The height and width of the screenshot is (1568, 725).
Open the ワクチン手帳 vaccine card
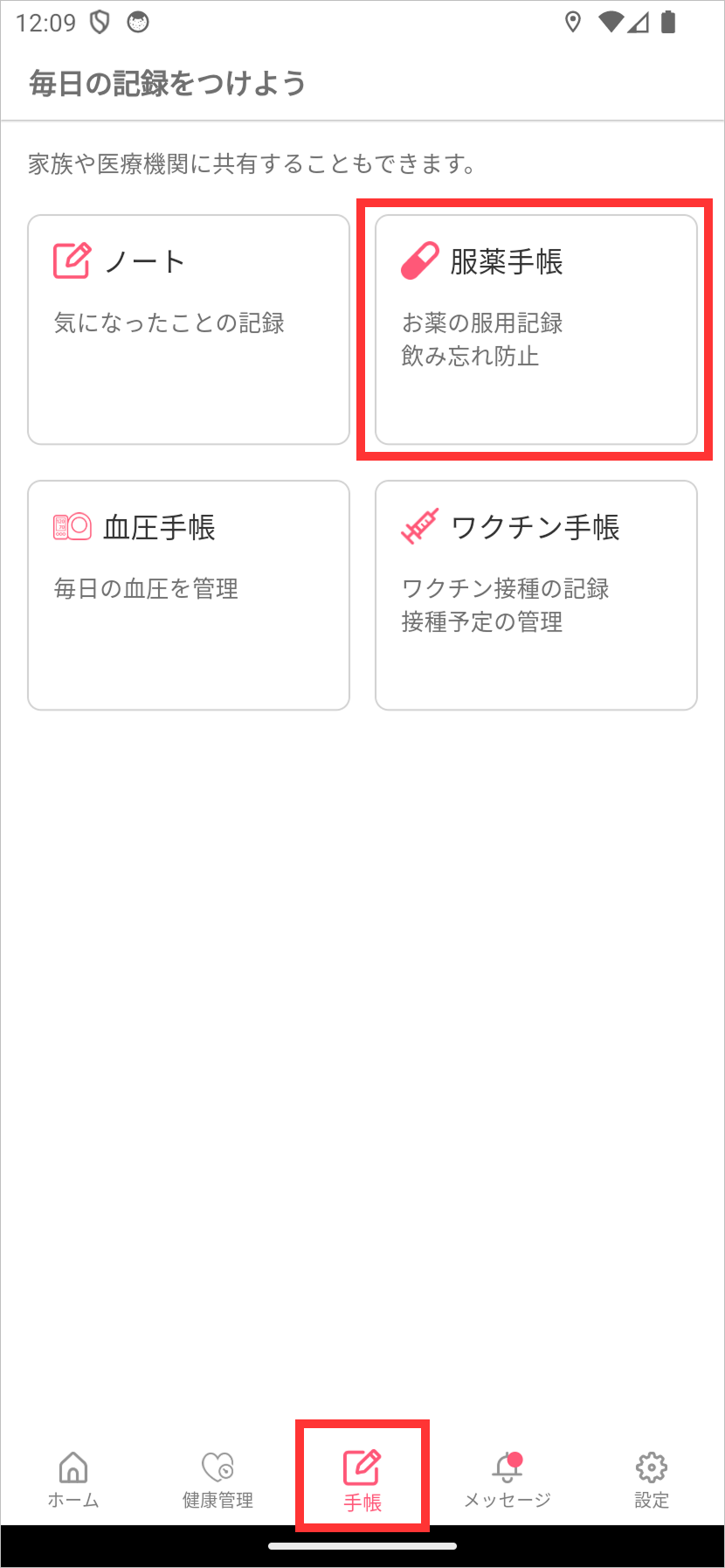[x=536, y=595]
